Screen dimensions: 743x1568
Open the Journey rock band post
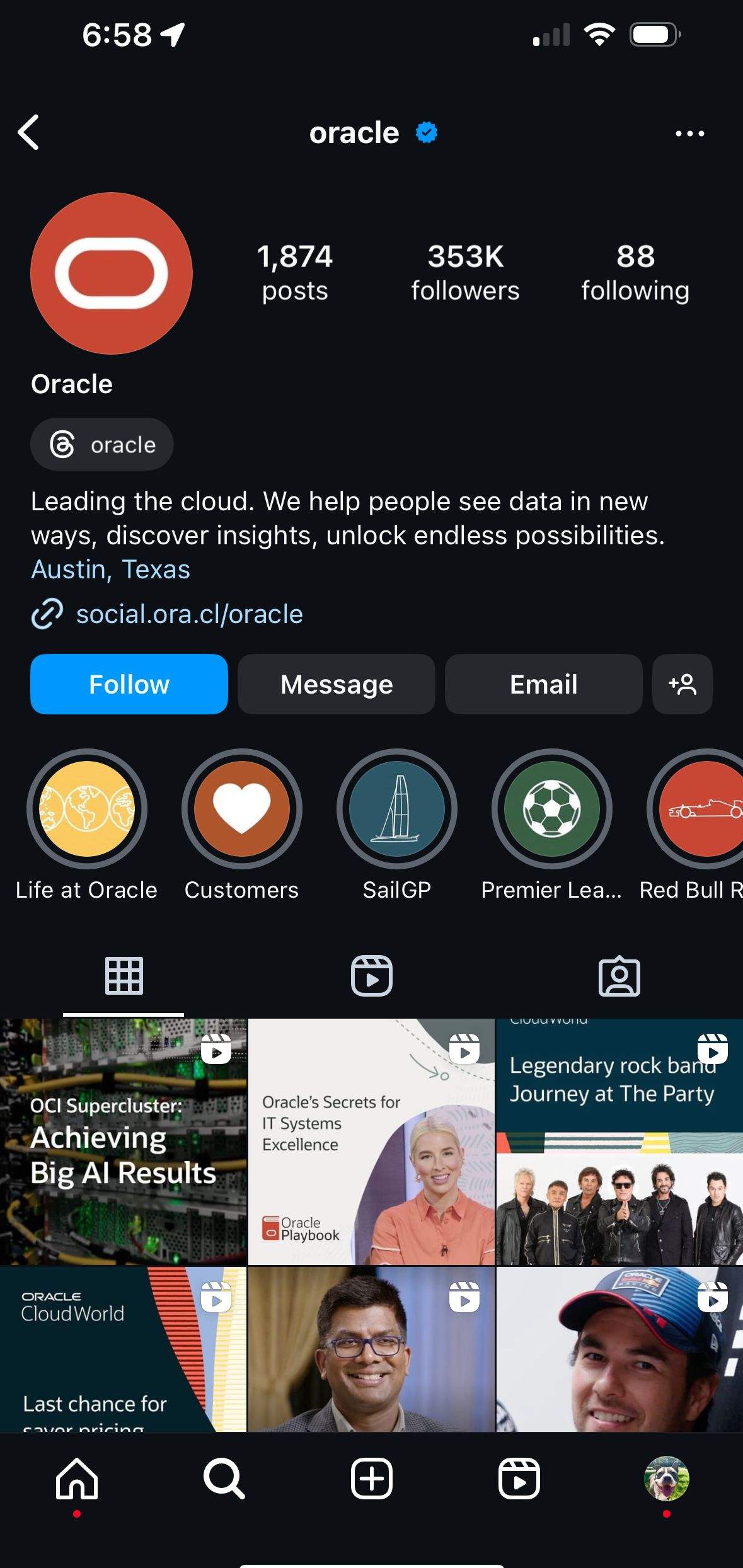click(619, 1142)
